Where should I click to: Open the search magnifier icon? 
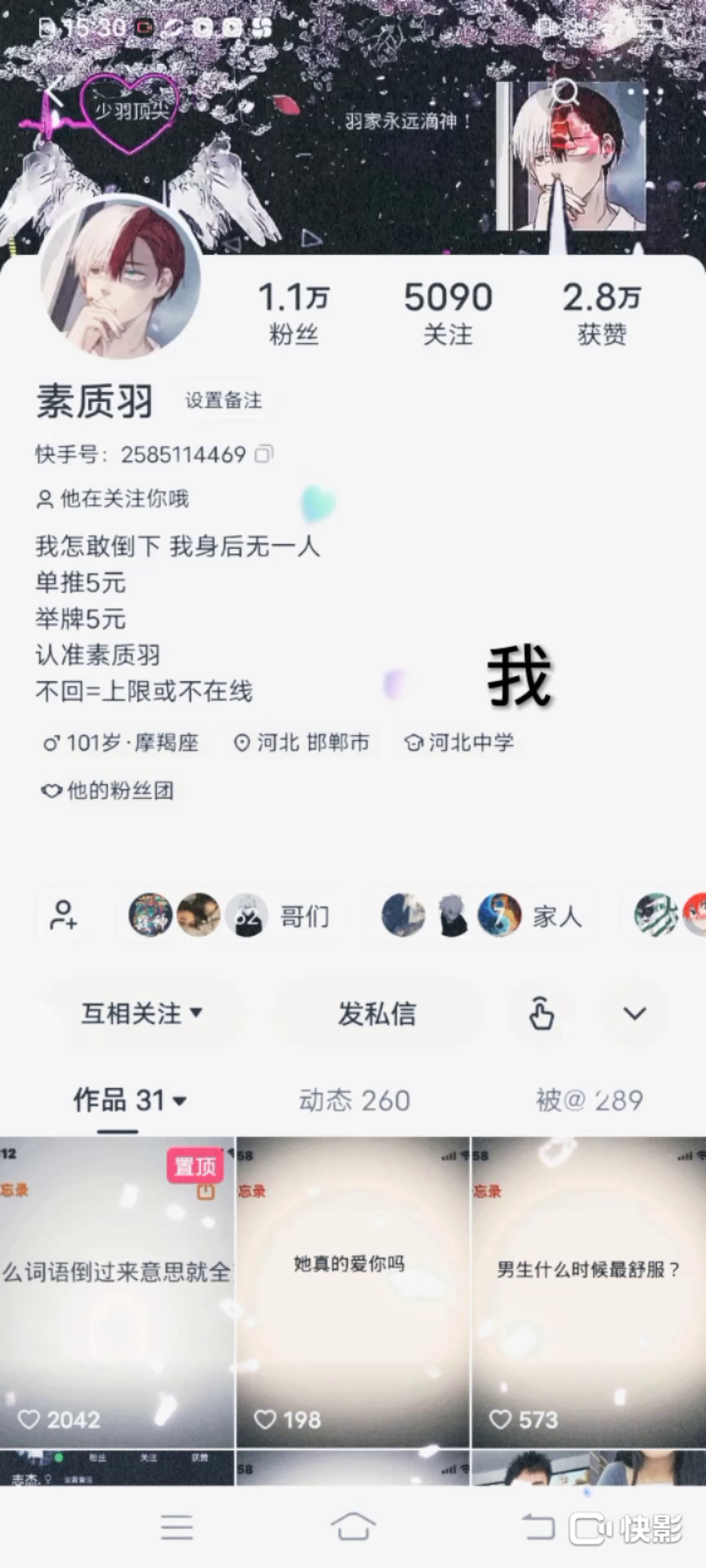(x=565, y=92)
